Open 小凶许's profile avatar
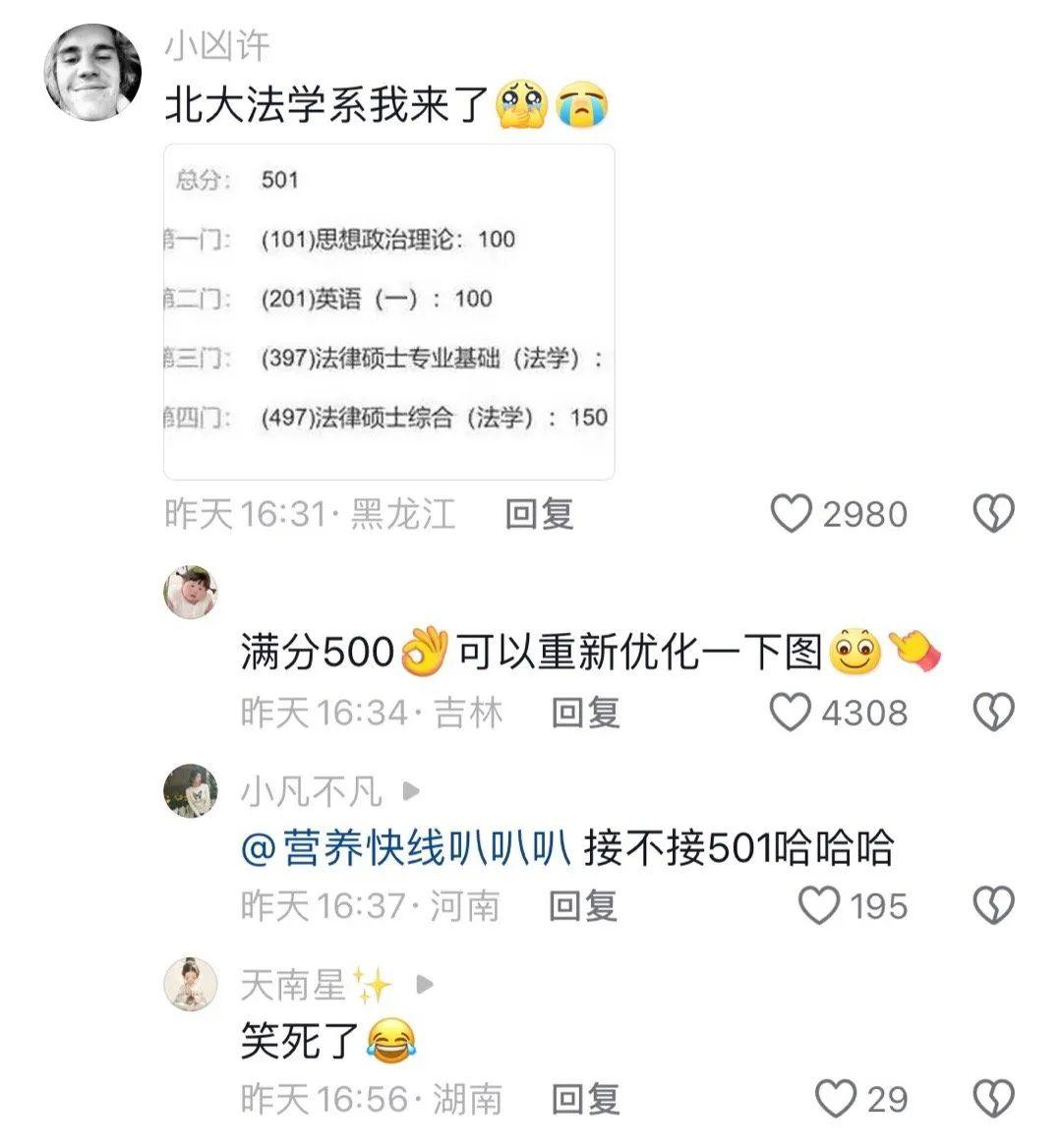1062x1148 pixels. (x=93, y=74)
